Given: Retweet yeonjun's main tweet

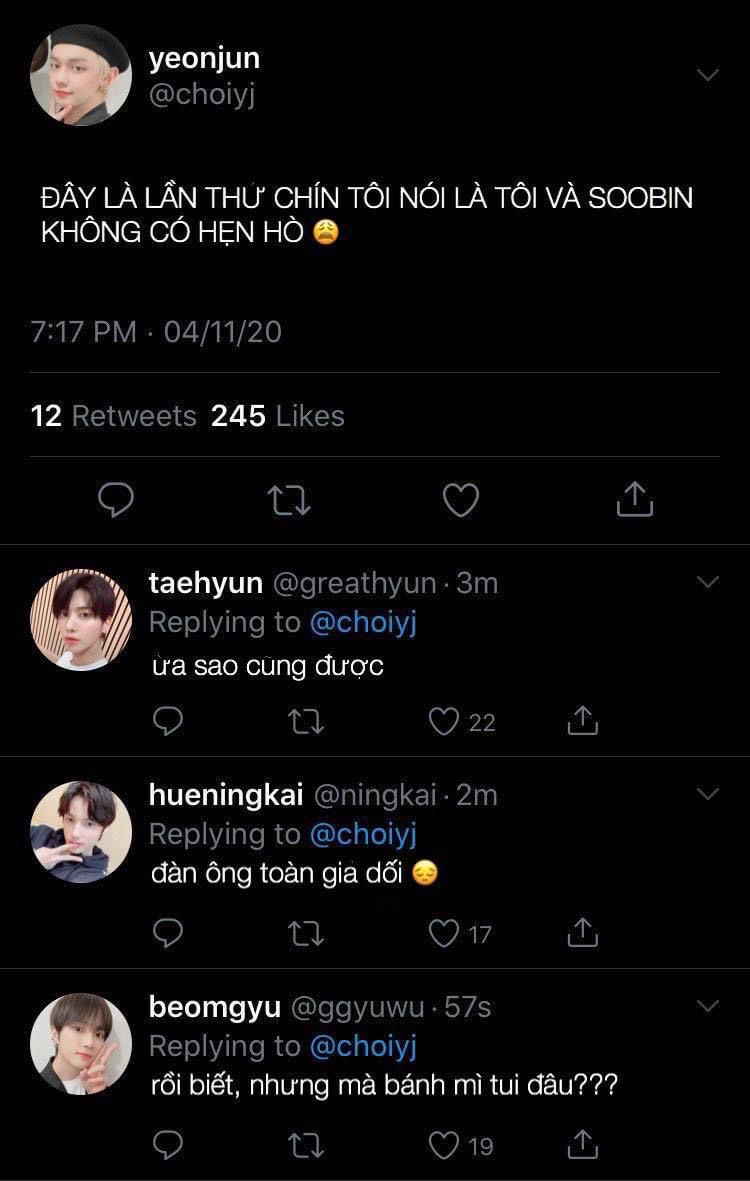Looking at the screenshot, I should point(290,499).
